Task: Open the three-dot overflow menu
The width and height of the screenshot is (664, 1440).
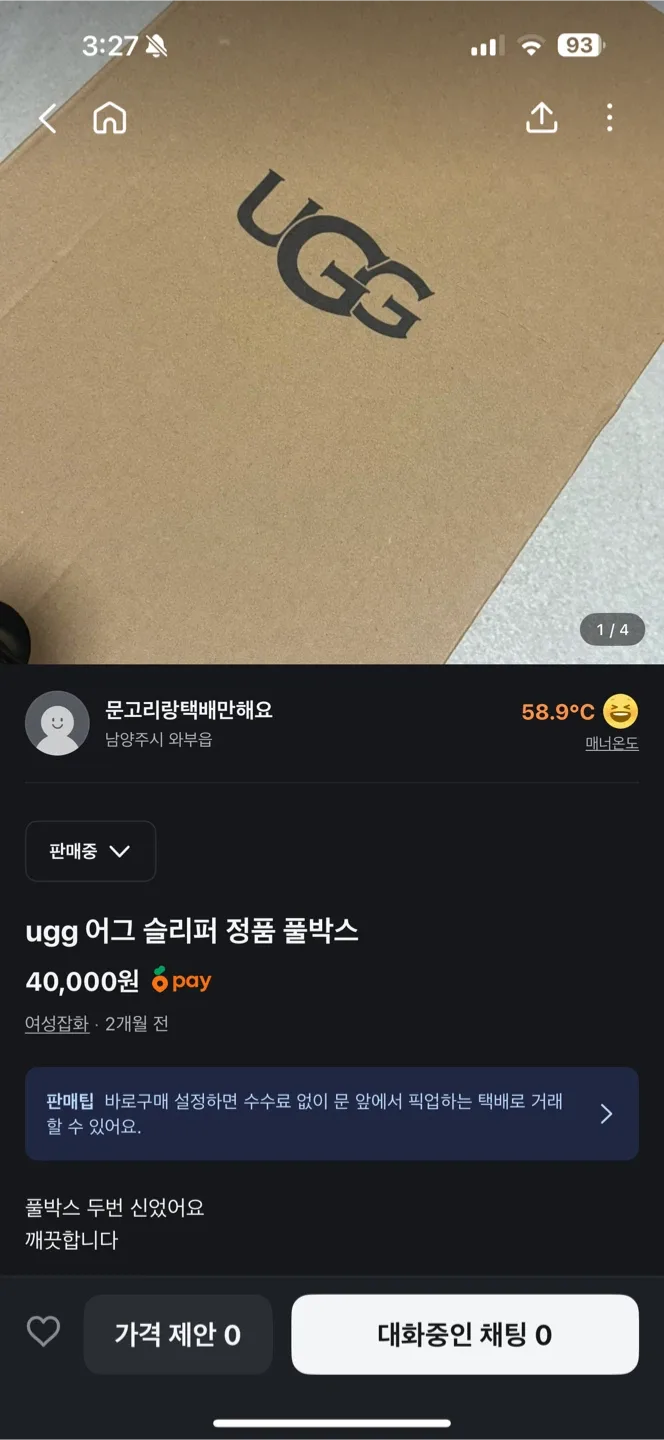Action: pos(609,118)
